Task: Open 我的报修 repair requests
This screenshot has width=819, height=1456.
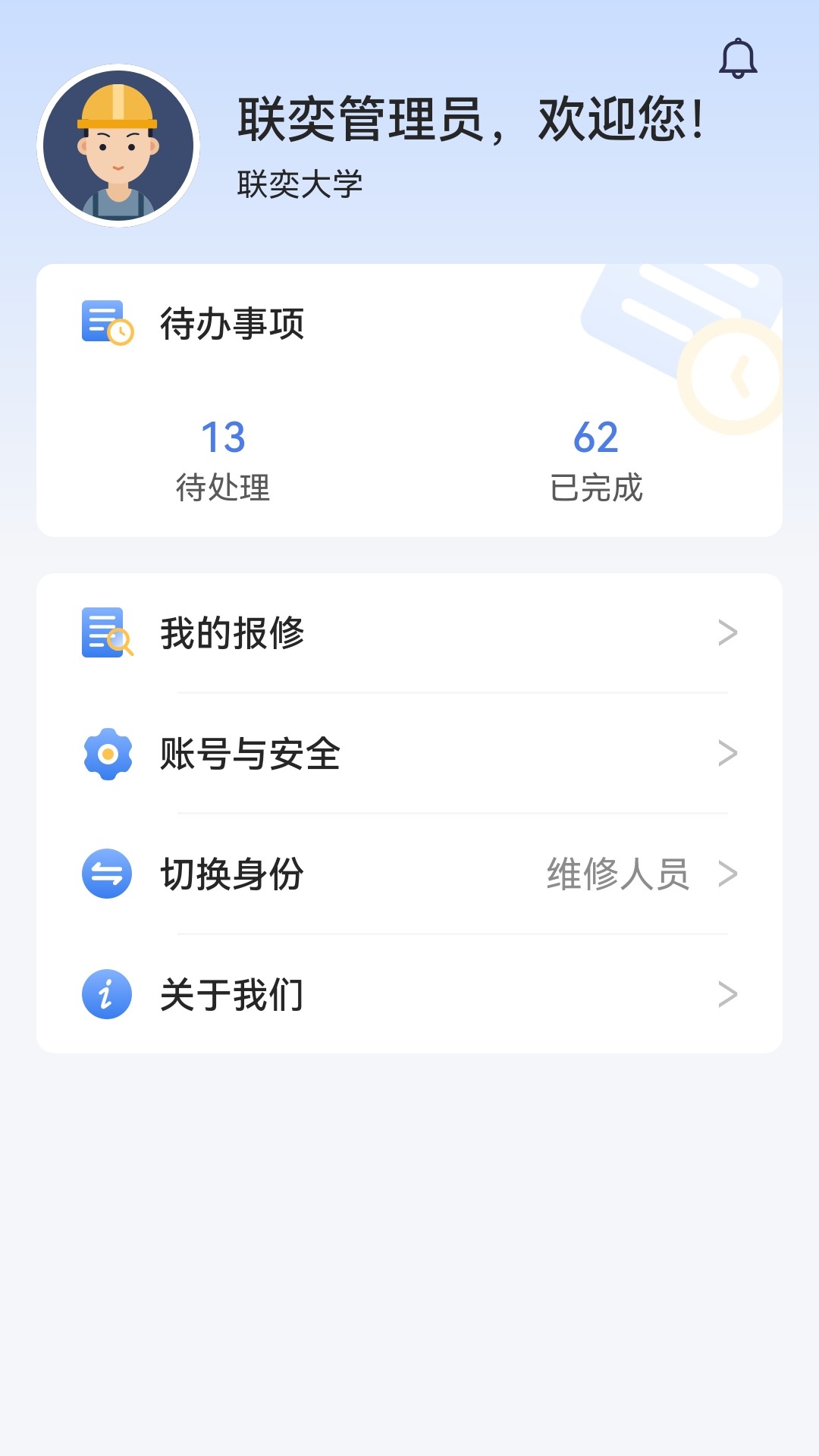Action: click(409, 632)
